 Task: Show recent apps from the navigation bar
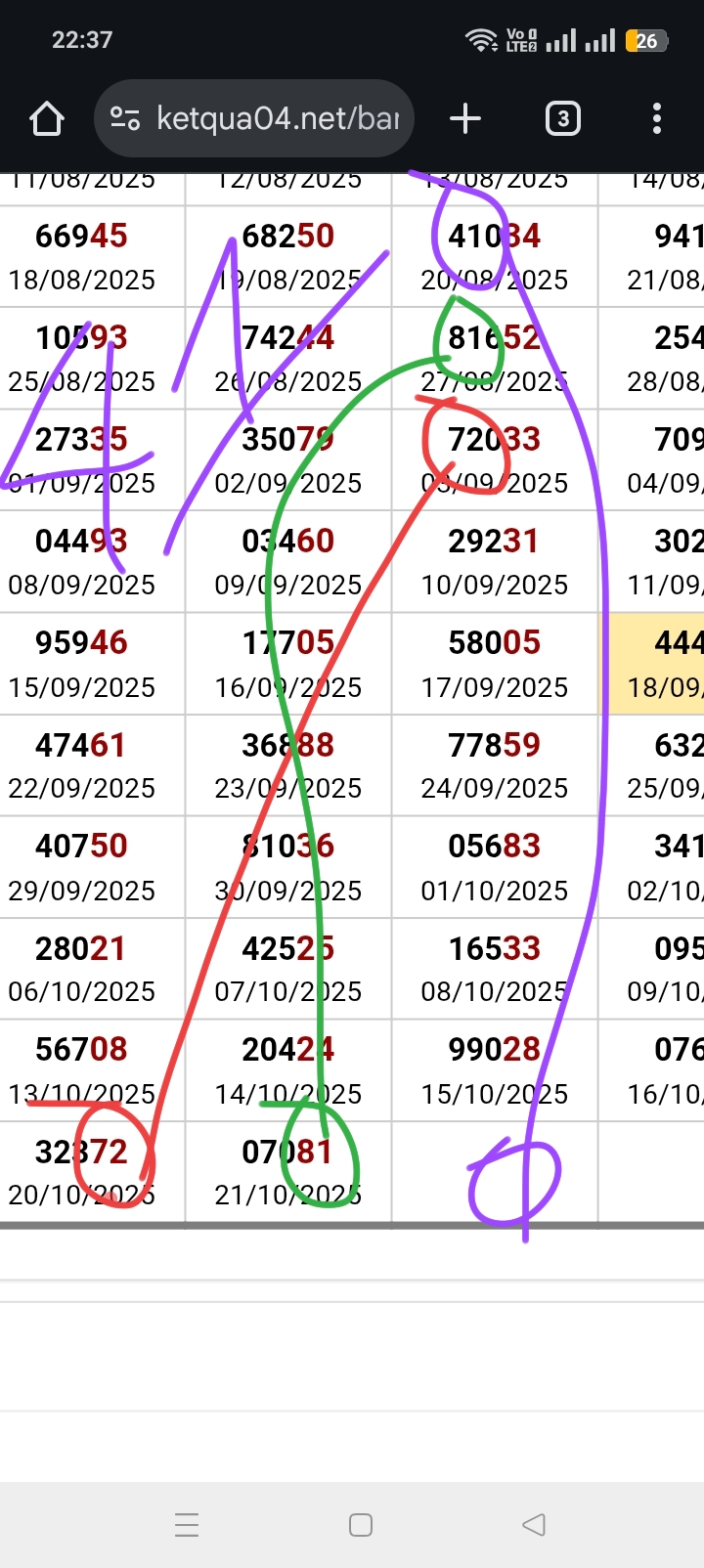point(187,1525)
